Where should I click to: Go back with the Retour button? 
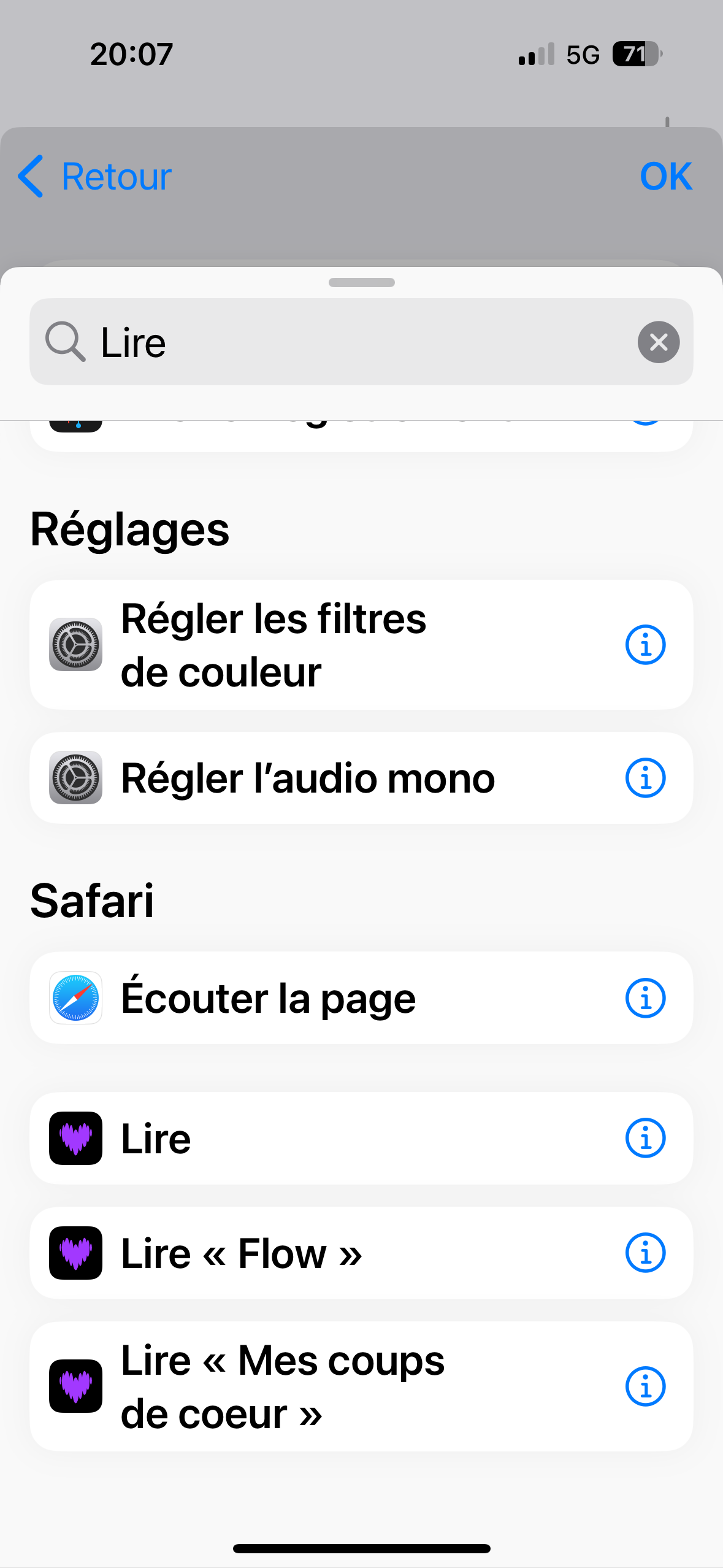click(95, 177)
